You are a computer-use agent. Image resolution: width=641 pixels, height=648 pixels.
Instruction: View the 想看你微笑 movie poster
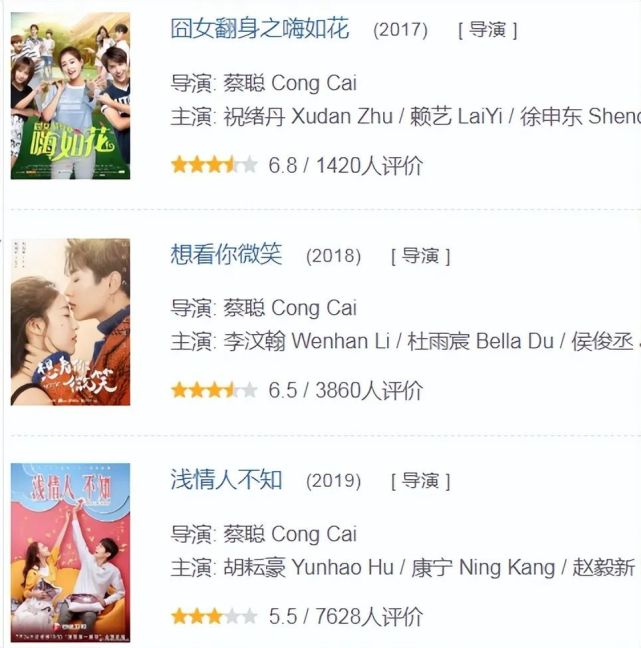point(70,322)
